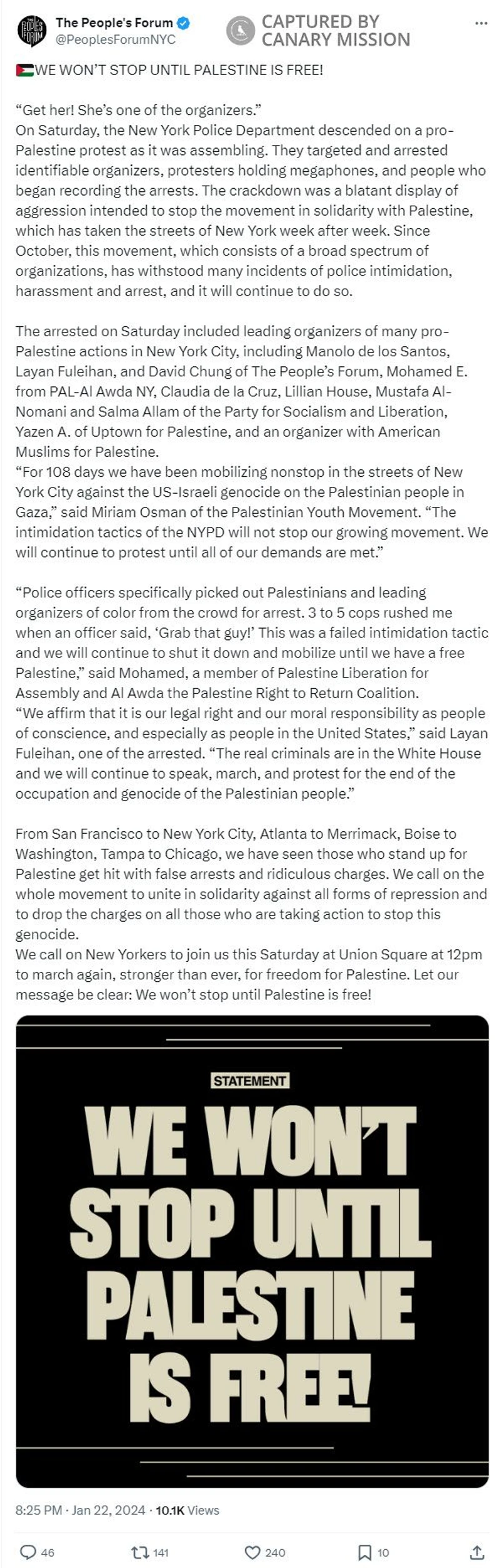500x1568 pixels.
Task: Share this tweet
Action: 476,1552
